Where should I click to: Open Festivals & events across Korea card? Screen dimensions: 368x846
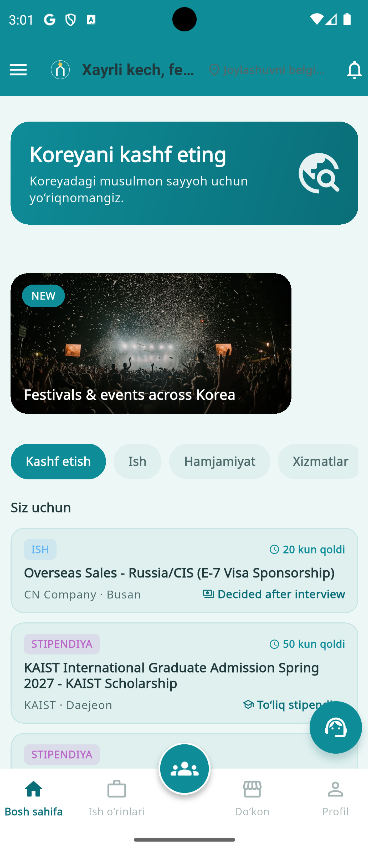[151, 343]
